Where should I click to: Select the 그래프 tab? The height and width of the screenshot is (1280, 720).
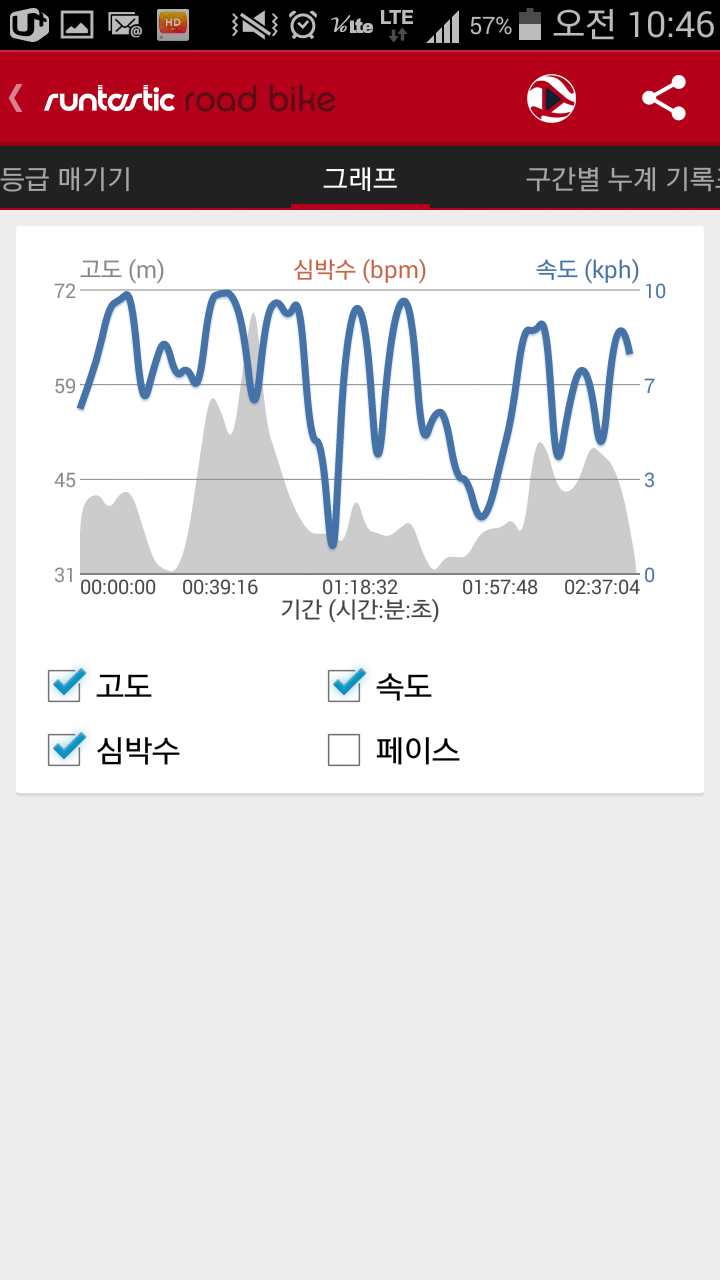[360, 179]
